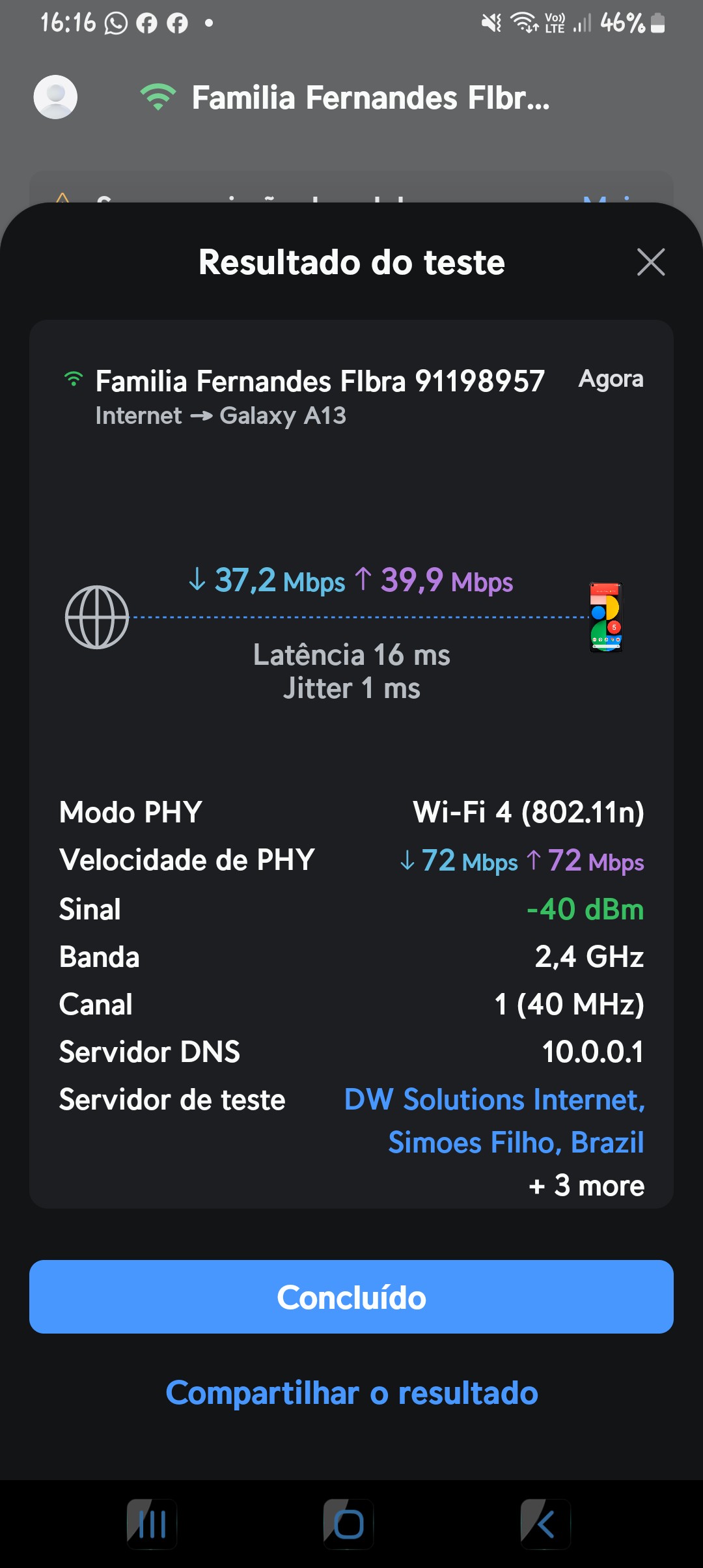The height and width of the screenshot is (1568, 703).
Task: Go back using the system back button
Action: pyautogui.click(x=545, y=1524)
